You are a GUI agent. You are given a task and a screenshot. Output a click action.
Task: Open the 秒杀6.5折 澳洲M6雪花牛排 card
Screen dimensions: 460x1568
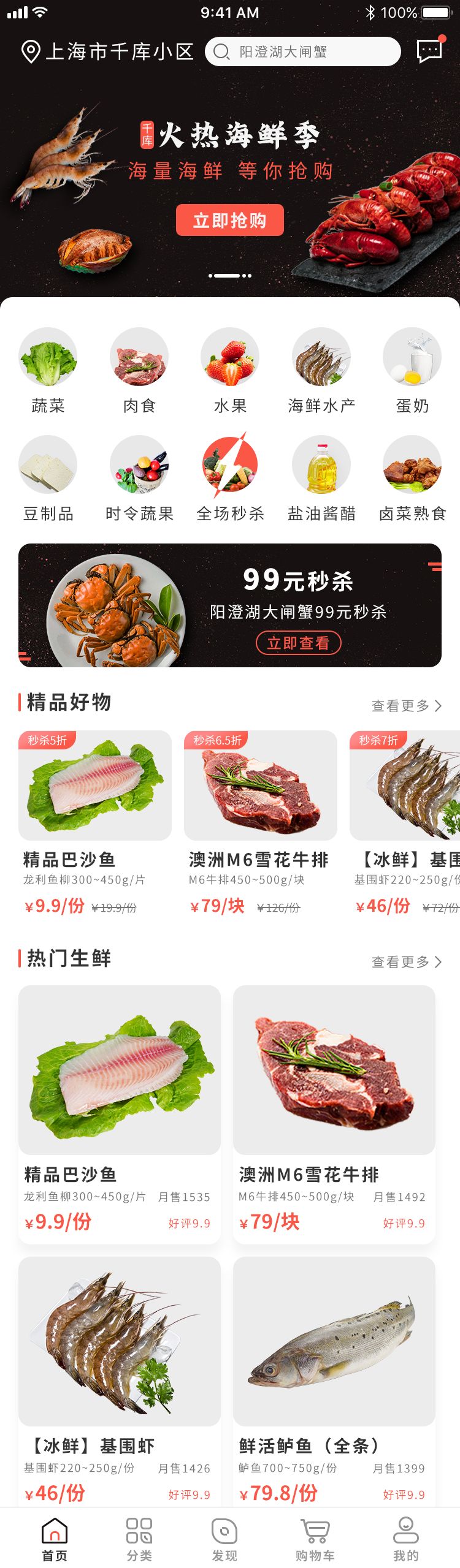[261, 821]
